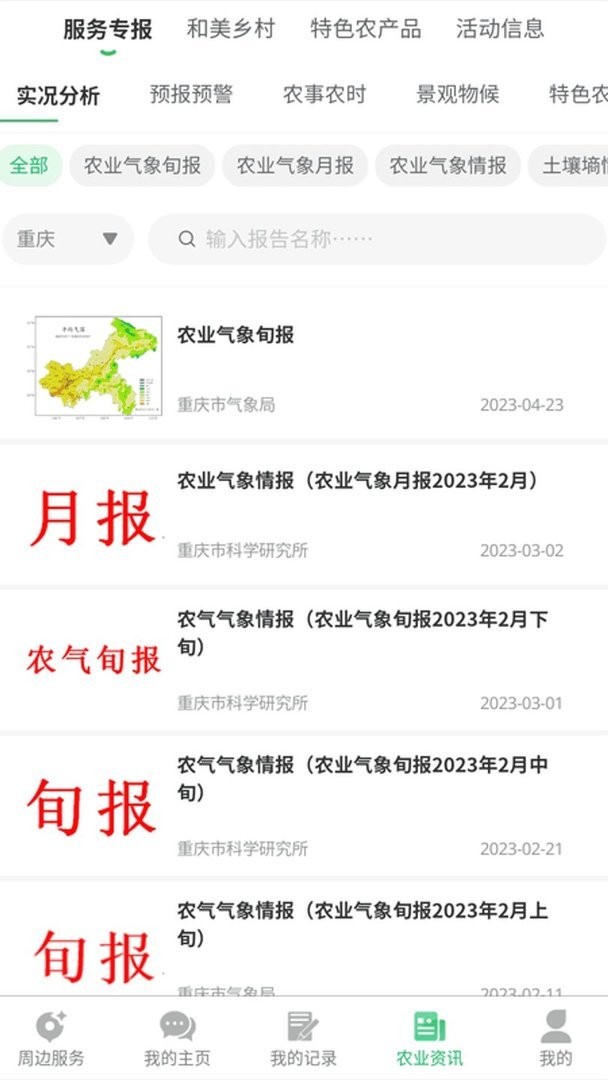
Task: Go to 周边服务 in bottom navigation
Action: (51, 1039)
